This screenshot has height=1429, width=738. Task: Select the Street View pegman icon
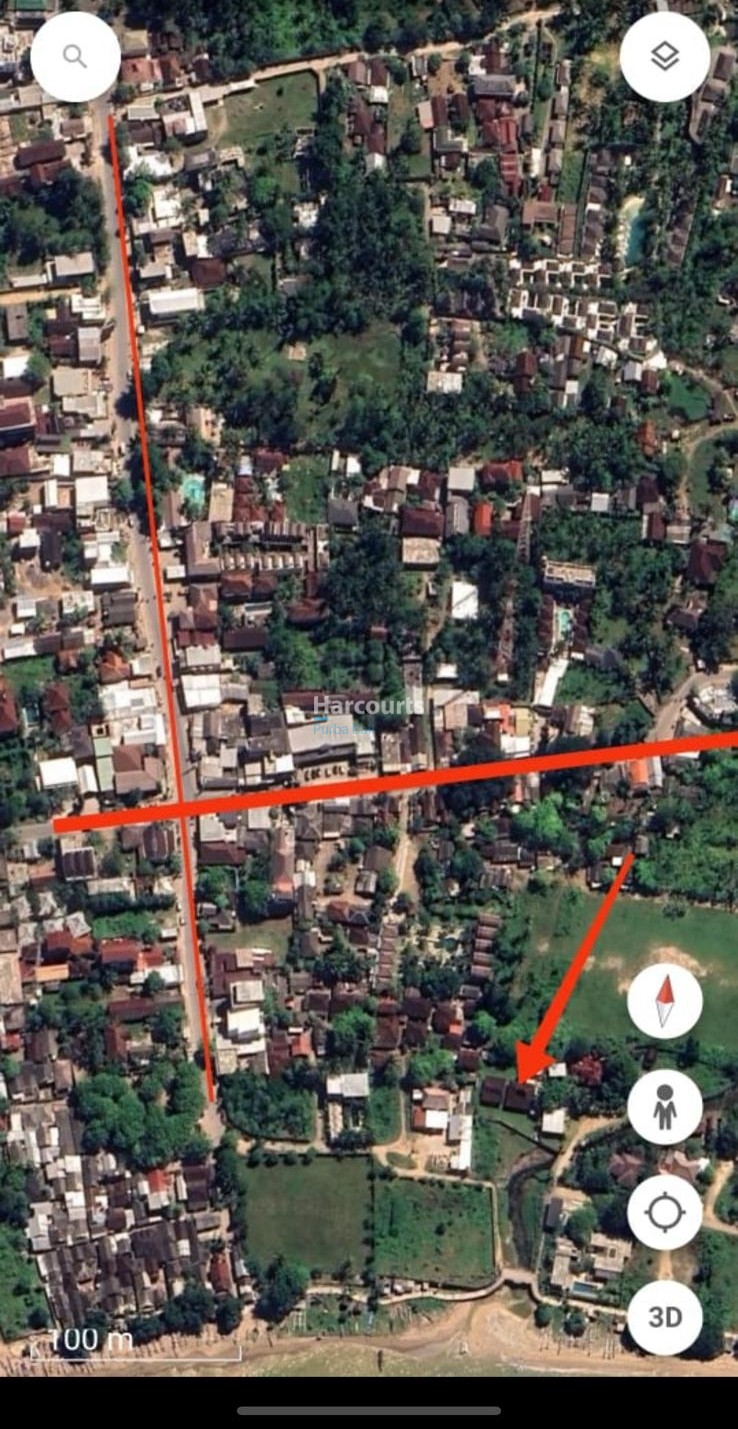[x=665, y=1107]
